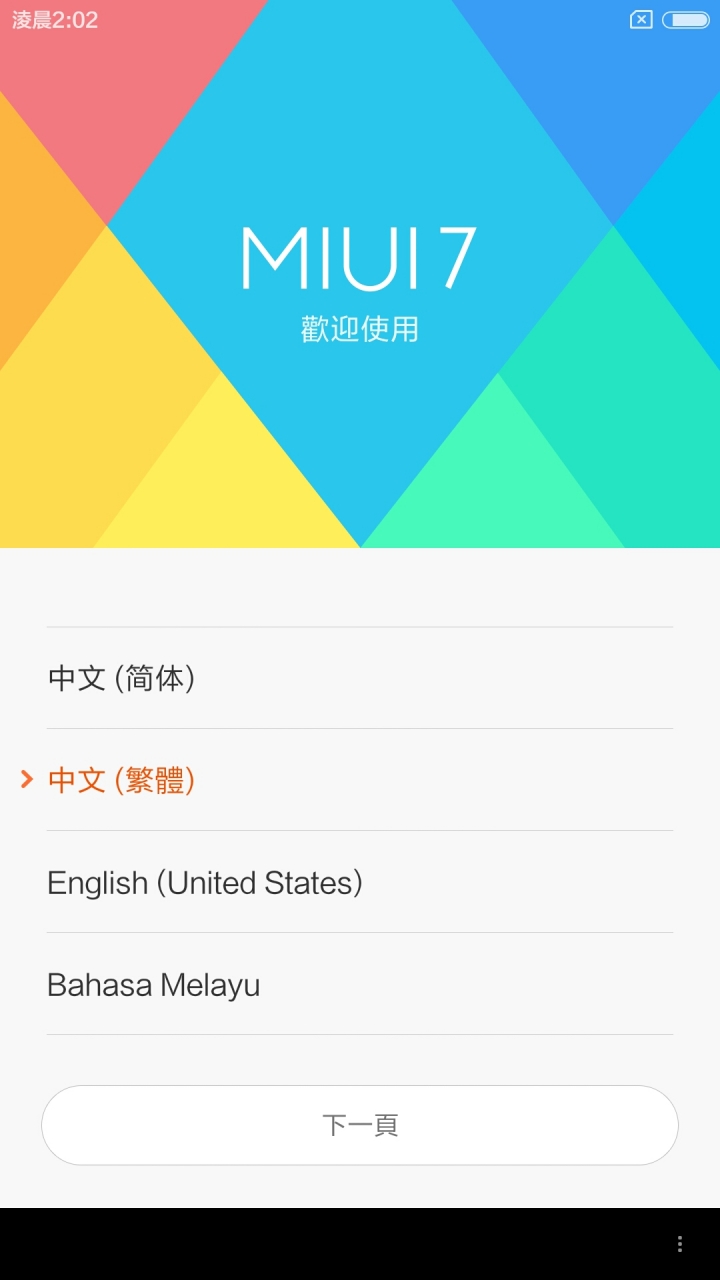Screen dimensions: 720x1280
Task: Tap the 下一頁 button to continue
Action: coord(360,1125)
